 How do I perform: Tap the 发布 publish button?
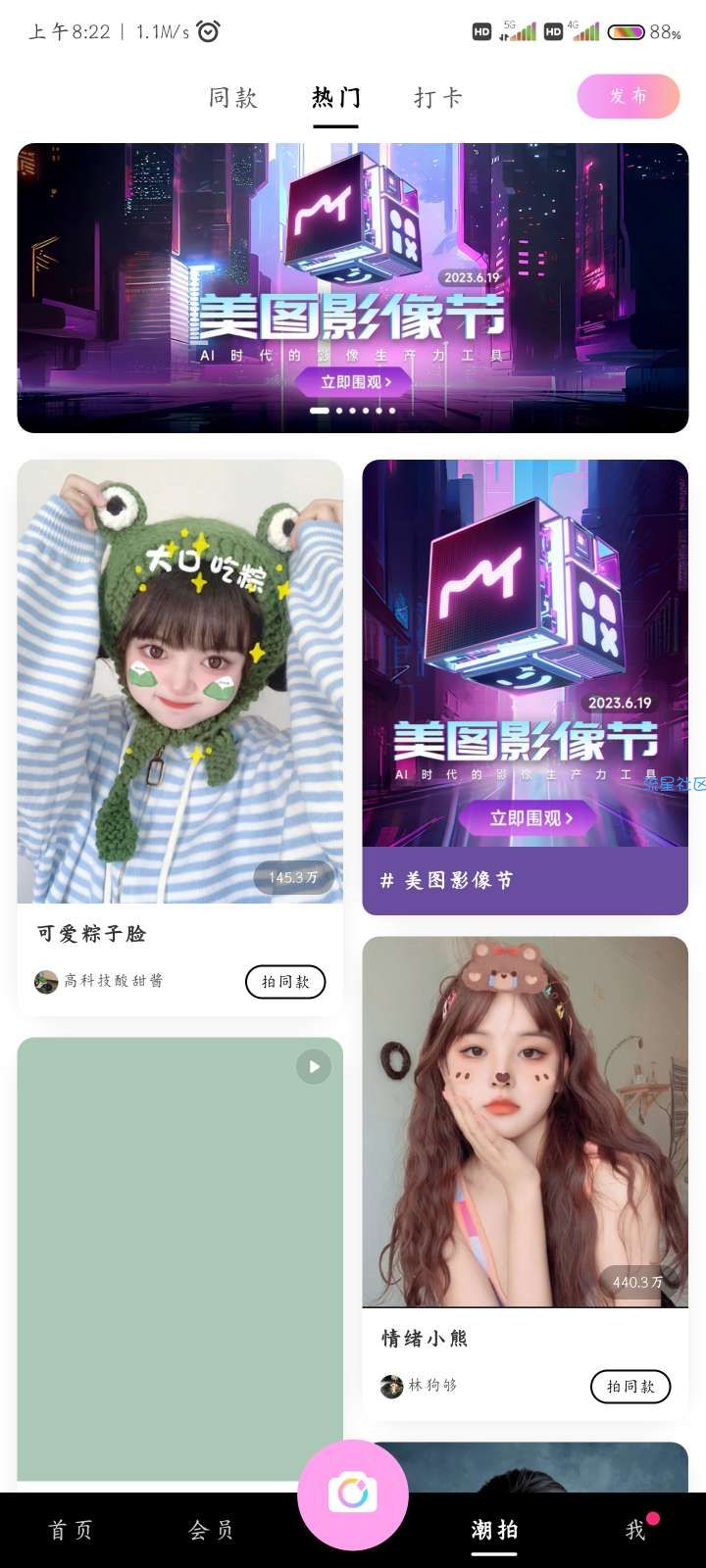point(628,96)
